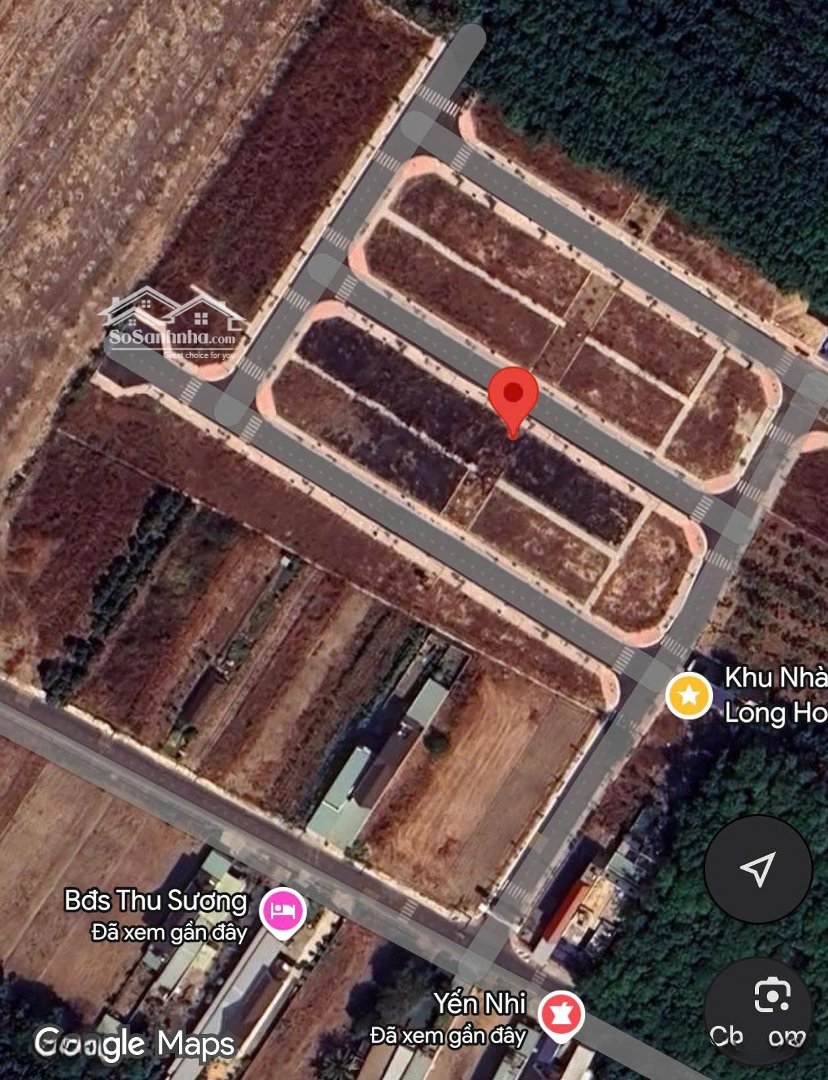The image size is (828, 1080).
Task: Open the camera lens button
Action: tap(770, 997)
